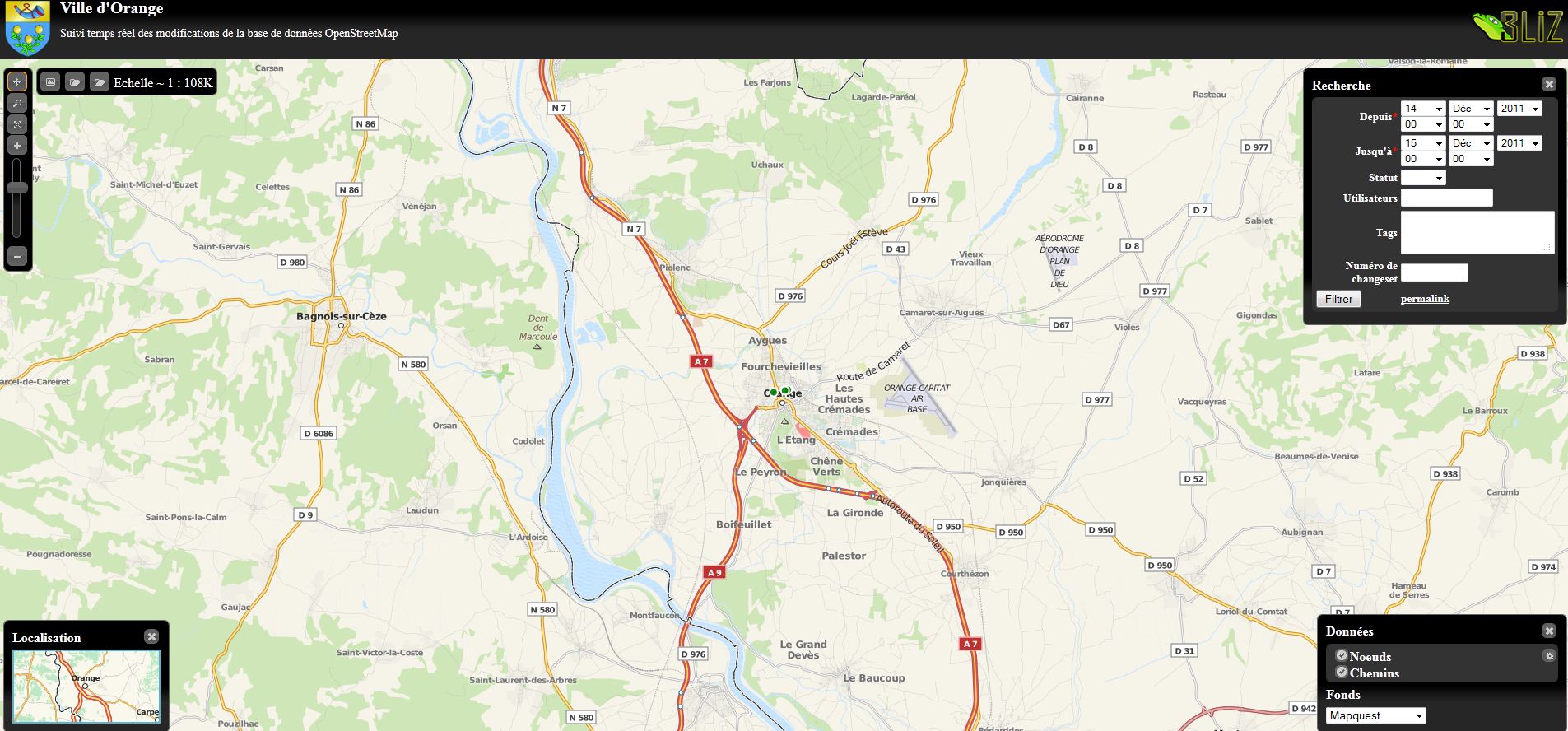
Task: Zoom in with the plus button
Action: click(x=16, y=146)
